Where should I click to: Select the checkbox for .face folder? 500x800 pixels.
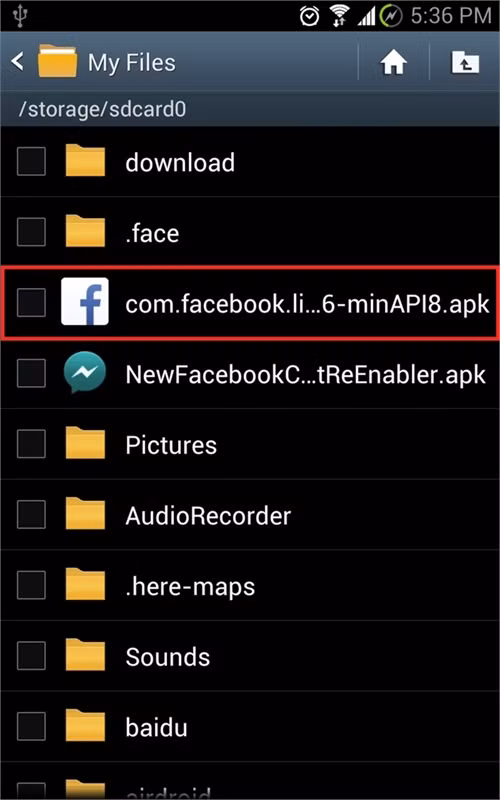point(31,232)
